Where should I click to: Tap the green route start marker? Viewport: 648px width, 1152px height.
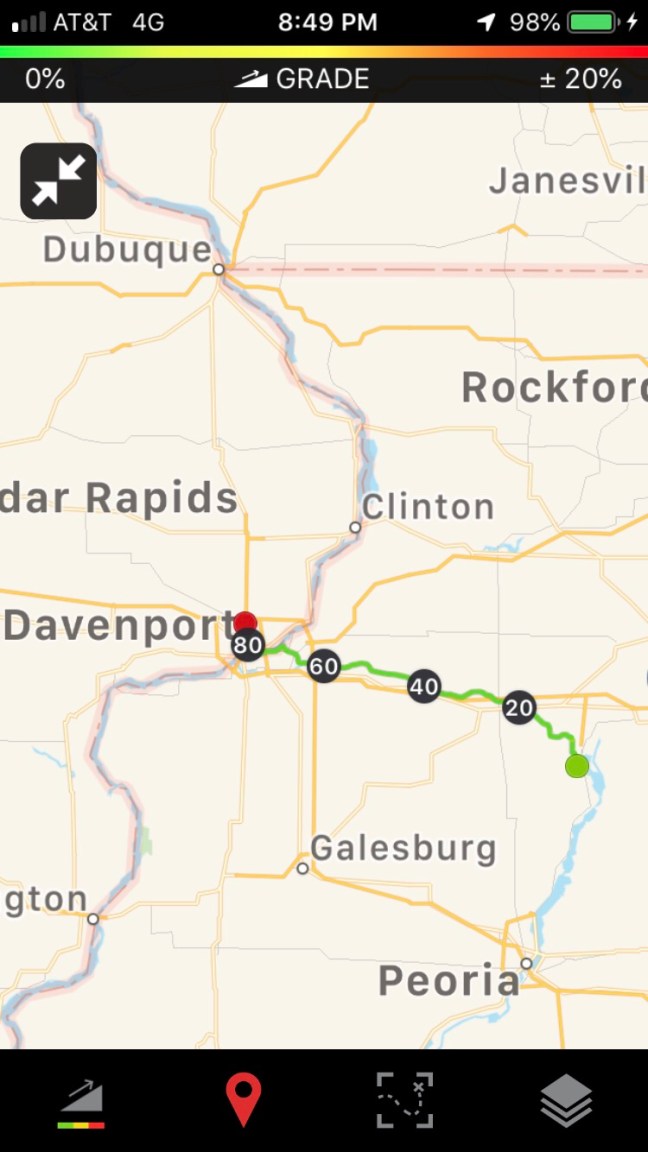tap(577, 766)
